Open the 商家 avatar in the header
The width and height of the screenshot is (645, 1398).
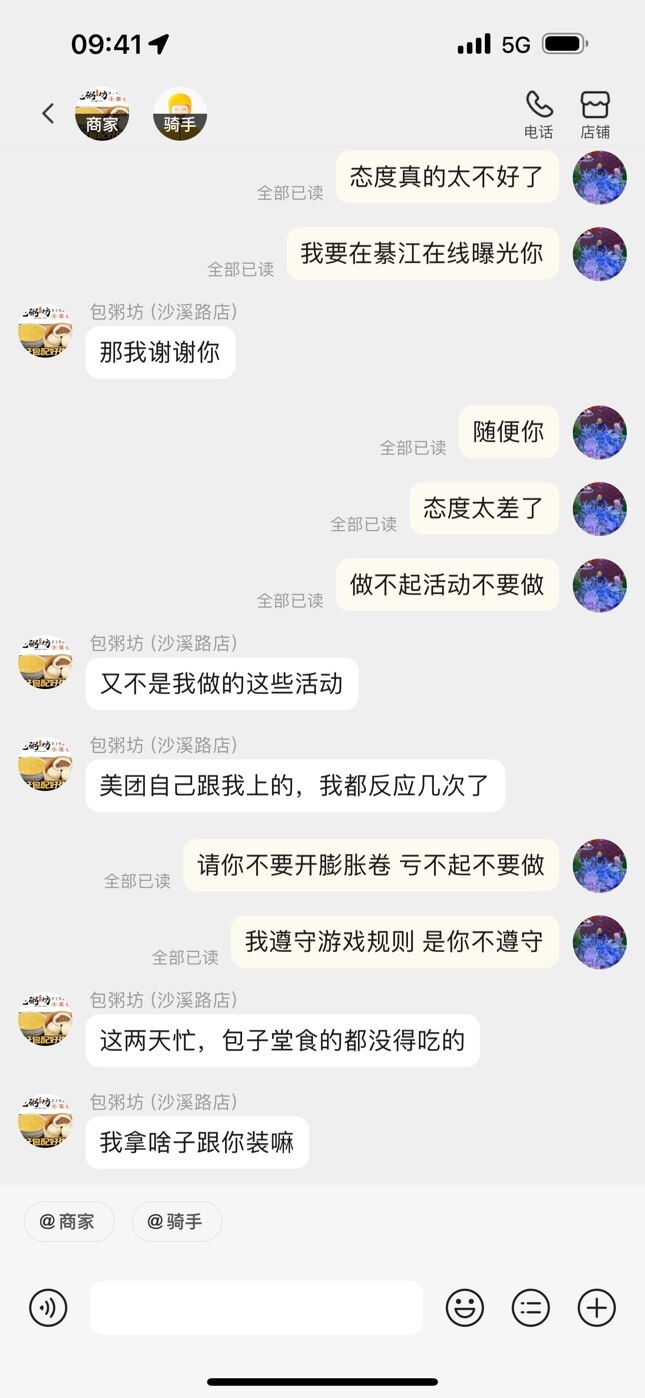tap(102, 114)
